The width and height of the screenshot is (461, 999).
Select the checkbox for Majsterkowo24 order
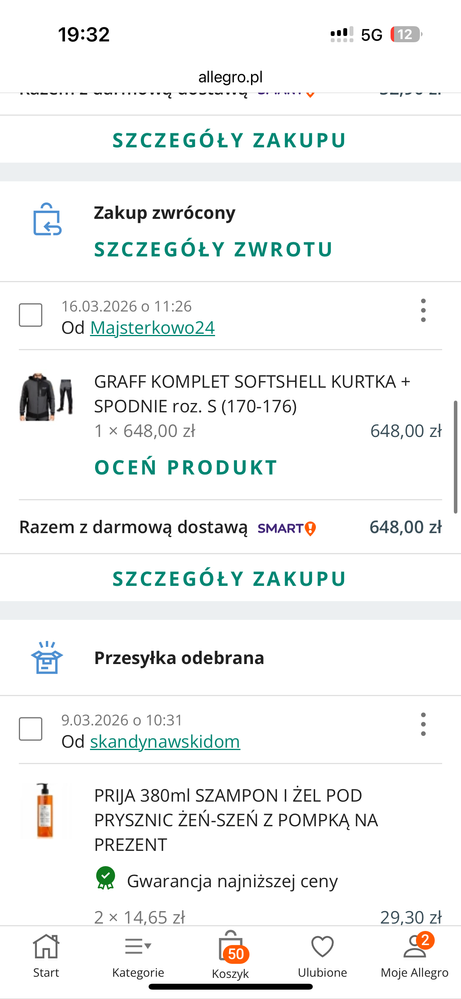[x=31, y=315]
